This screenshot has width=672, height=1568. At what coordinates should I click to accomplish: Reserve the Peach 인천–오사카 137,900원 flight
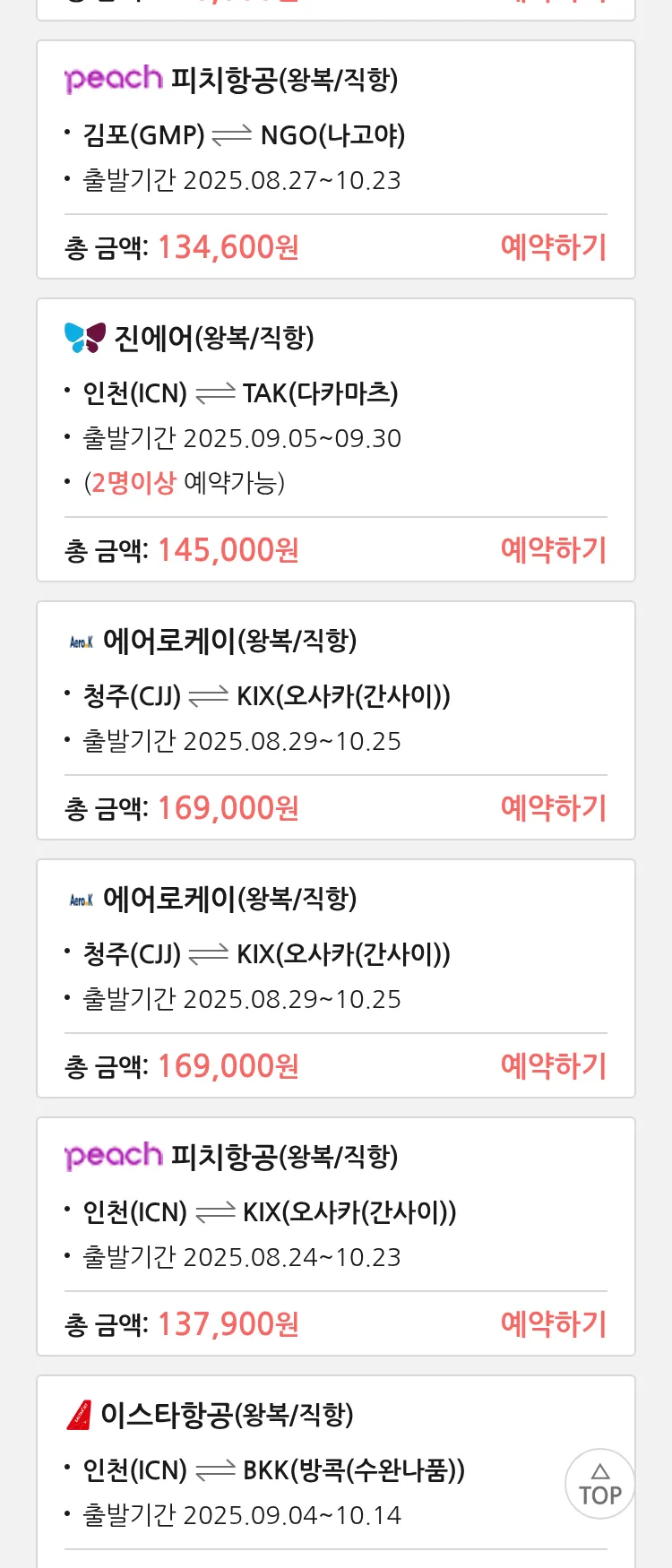pos(553,1324)
